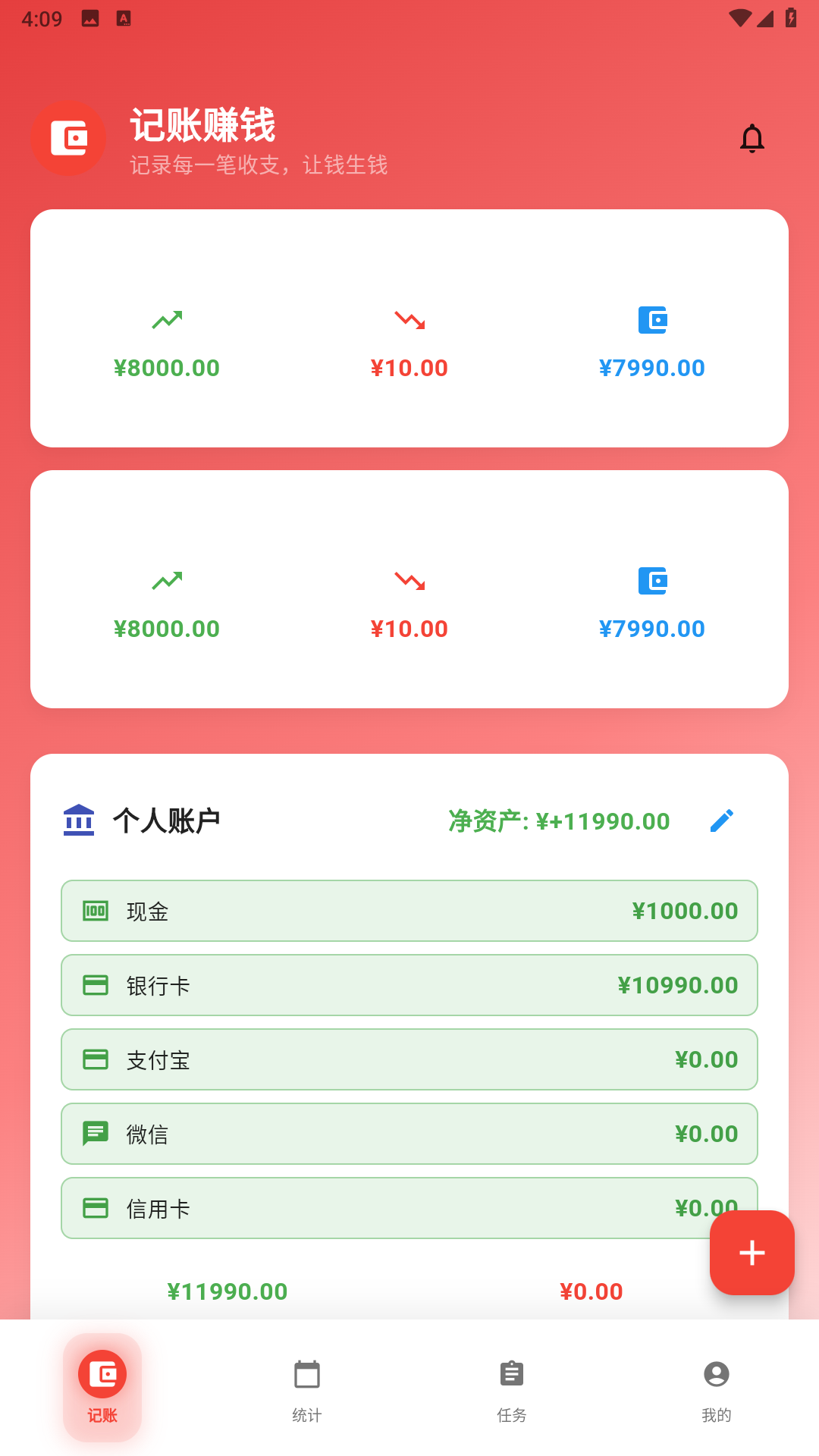The height and width of the screenshot is (1456, 819).
Task: Click the chat icon beside 微信
Action: point(96,1134)
